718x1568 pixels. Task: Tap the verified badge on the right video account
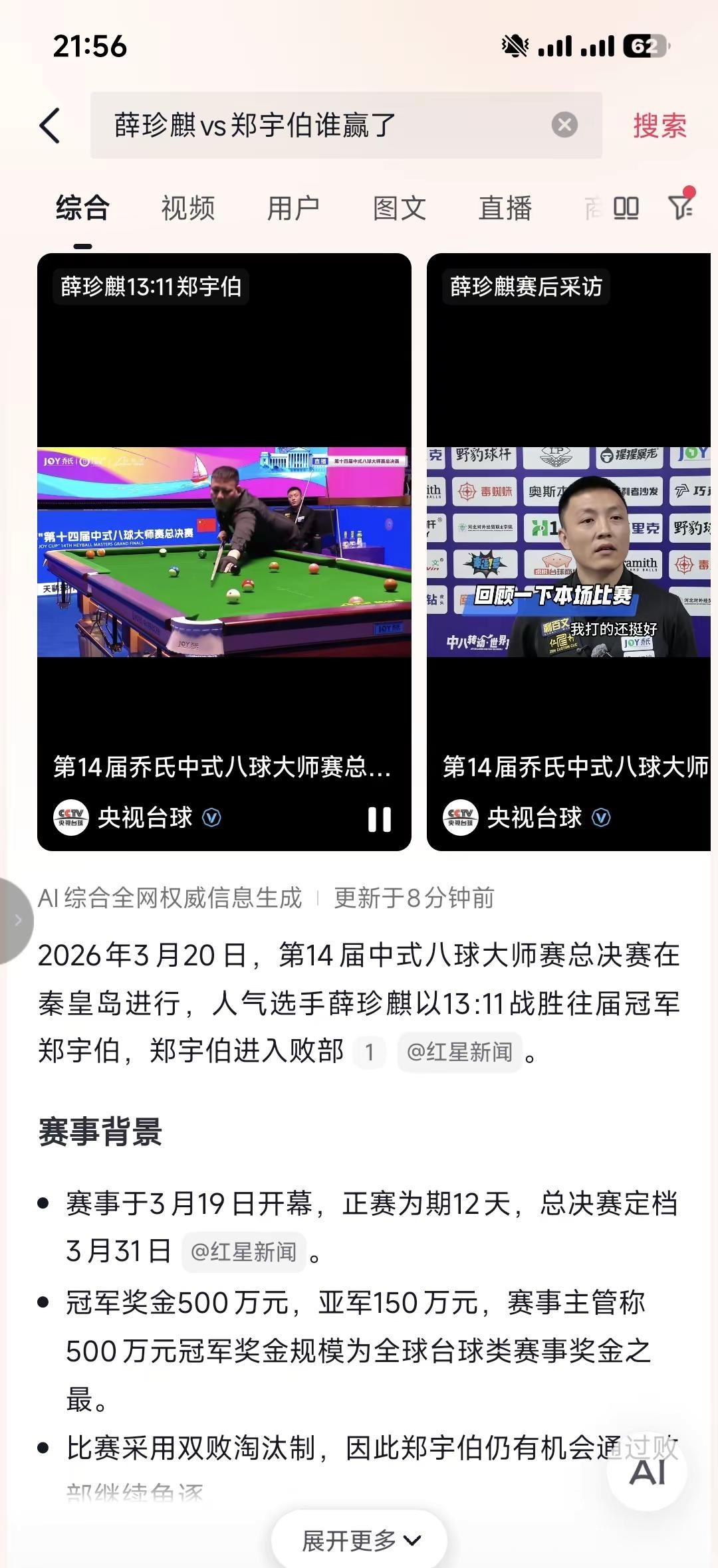click(602, 819)
